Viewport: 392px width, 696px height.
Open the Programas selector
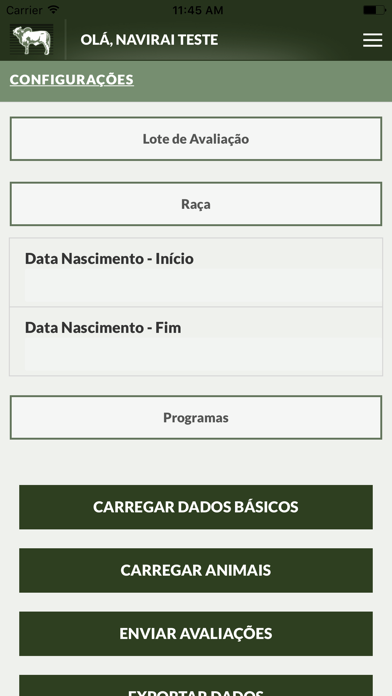[196, 418]
